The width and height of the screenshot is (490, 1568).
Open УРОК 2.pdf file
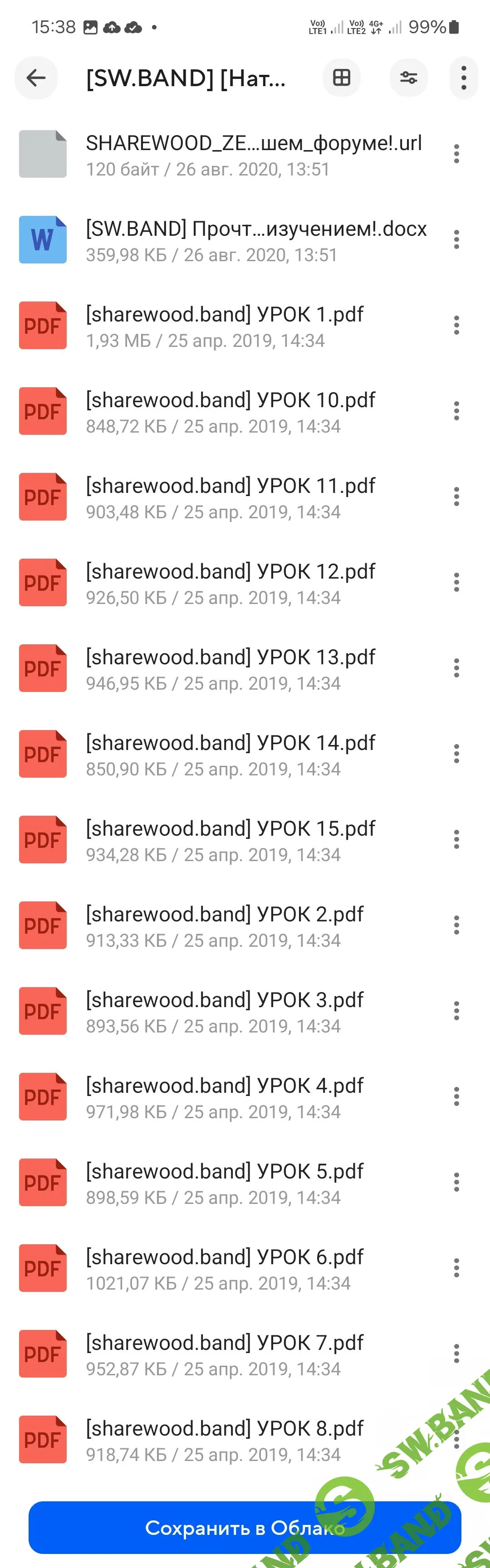225,926
